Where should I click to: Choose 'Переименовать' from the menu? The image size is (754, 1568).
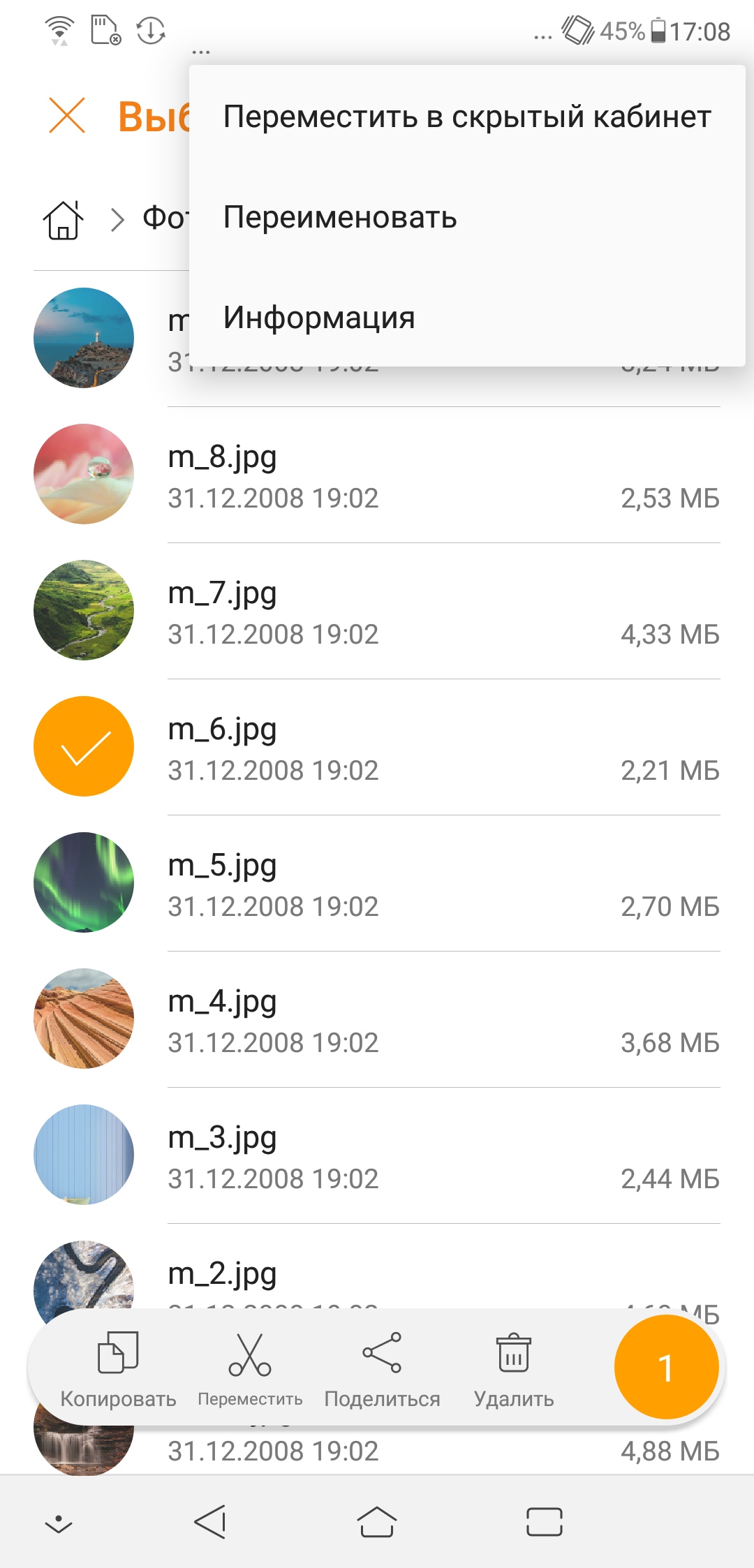[x=340, y=217]
